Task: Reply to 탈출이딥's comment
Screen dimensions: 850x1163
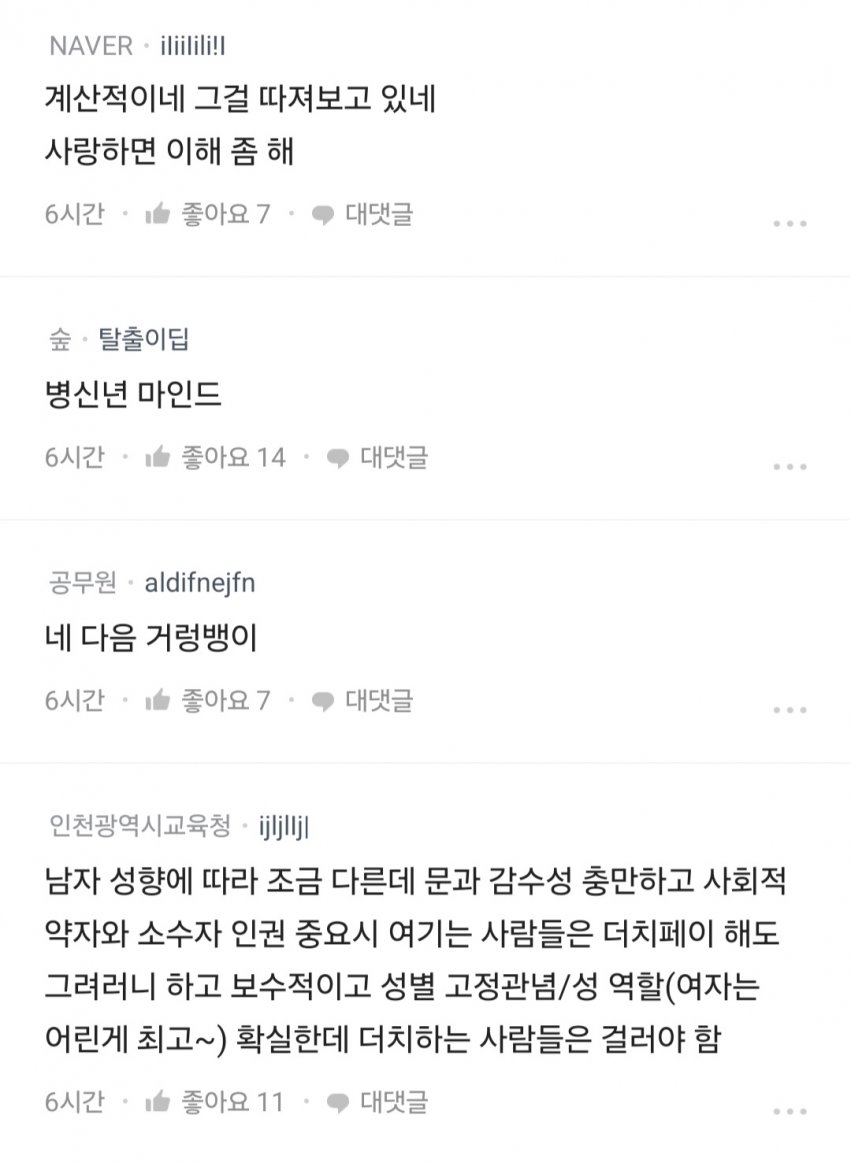Action: [378, 458]
